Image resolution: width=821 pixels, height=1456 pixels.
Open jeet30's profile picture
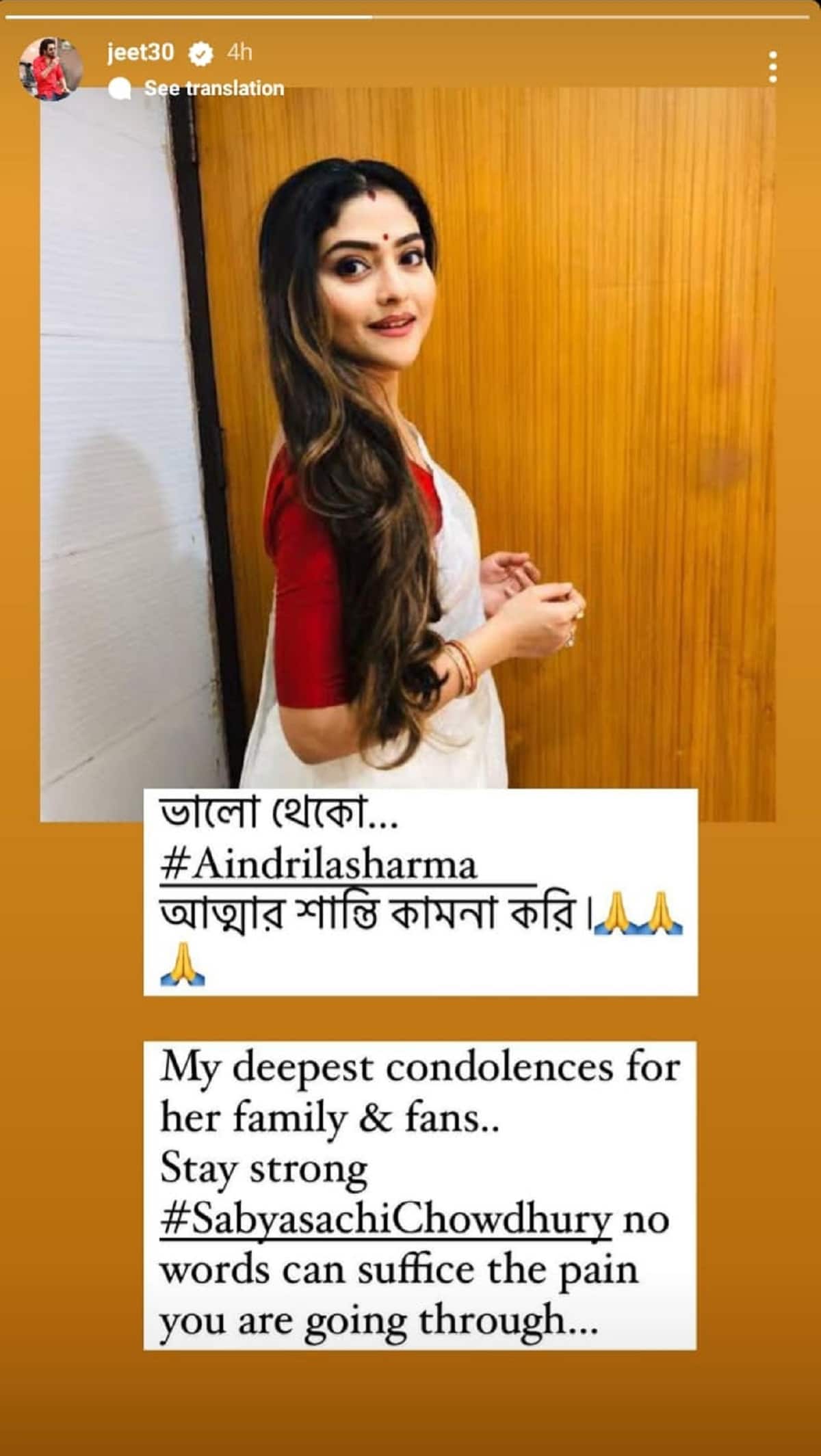(x=50, y=68)
